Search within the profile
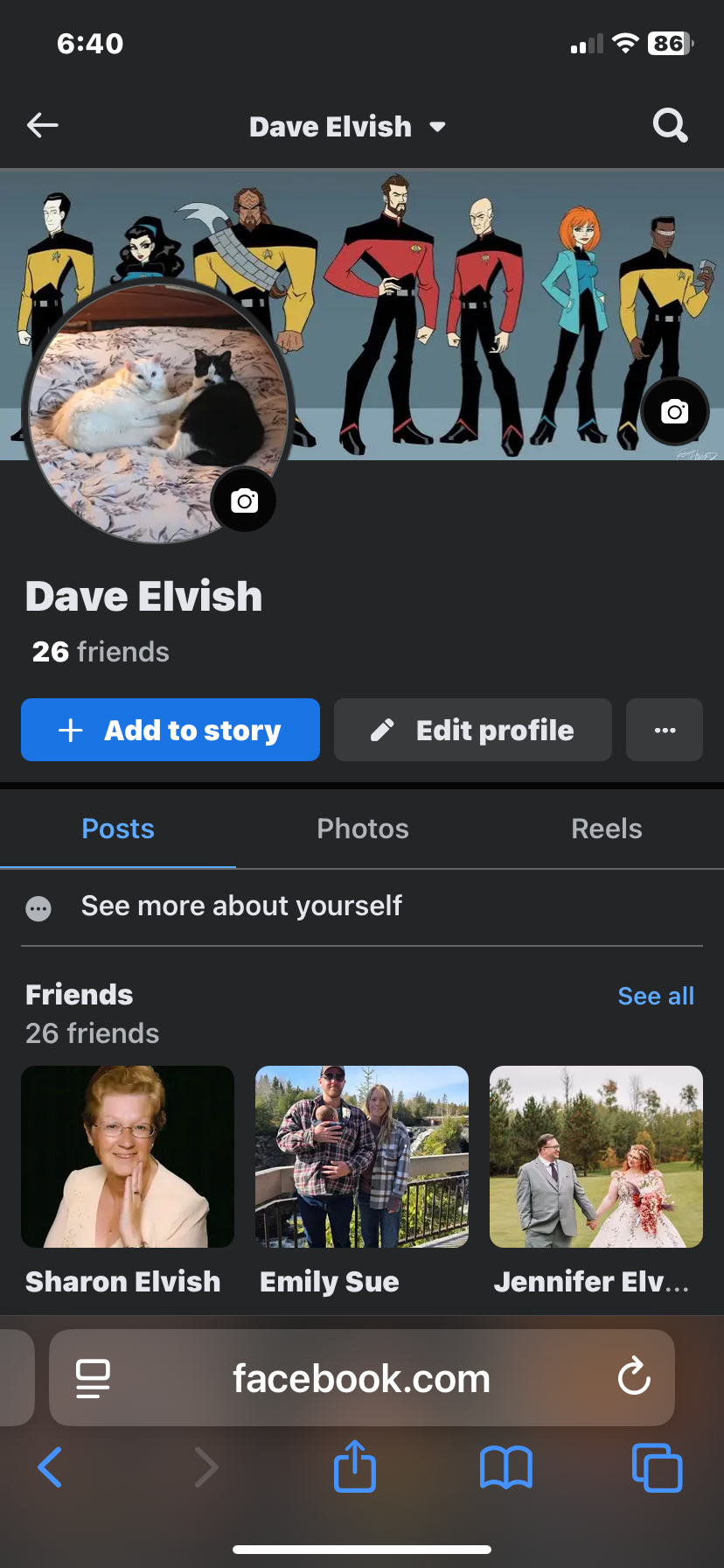Screen dimensions: 724x1568 670,126
